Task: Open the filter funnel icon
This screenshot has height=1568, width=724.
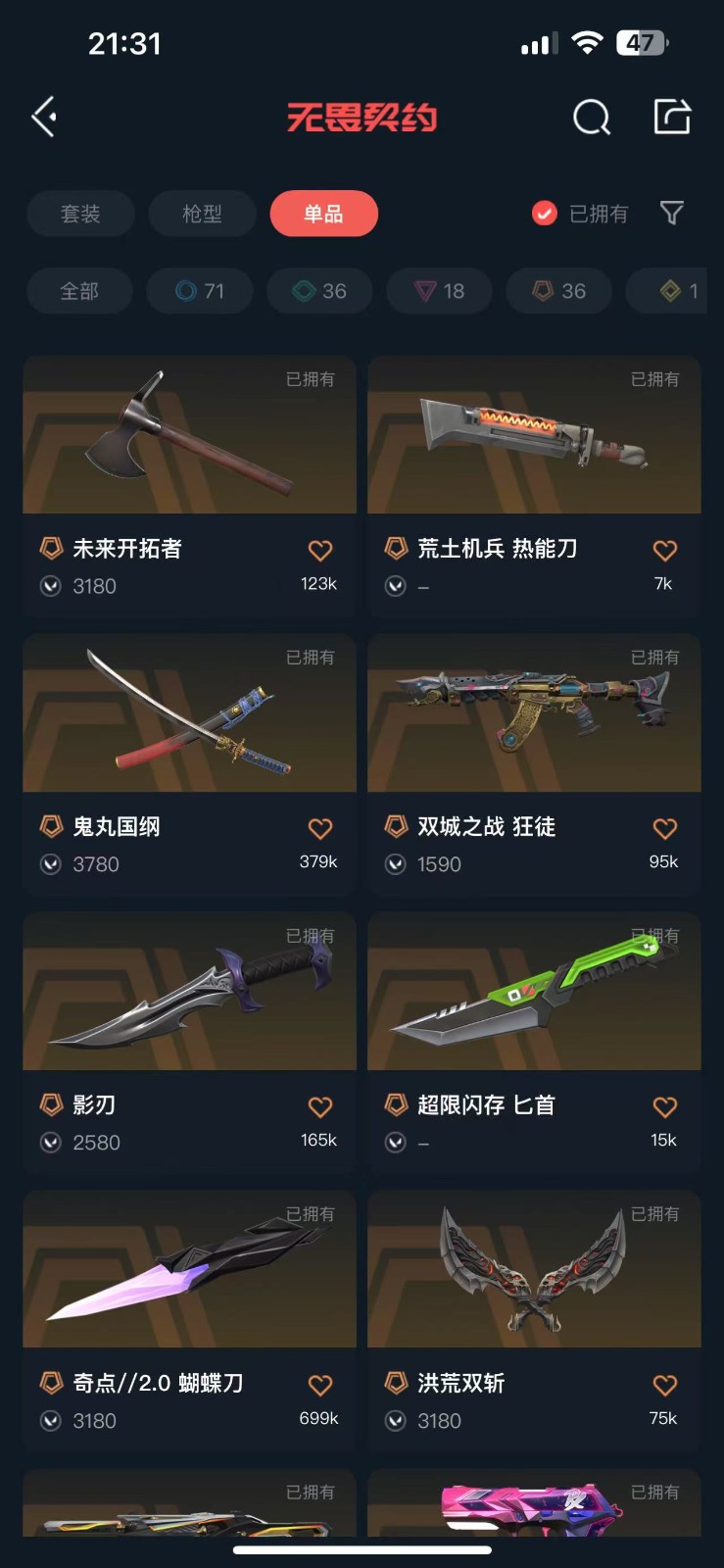Action: pyautogui.click(x=671, y=213)
